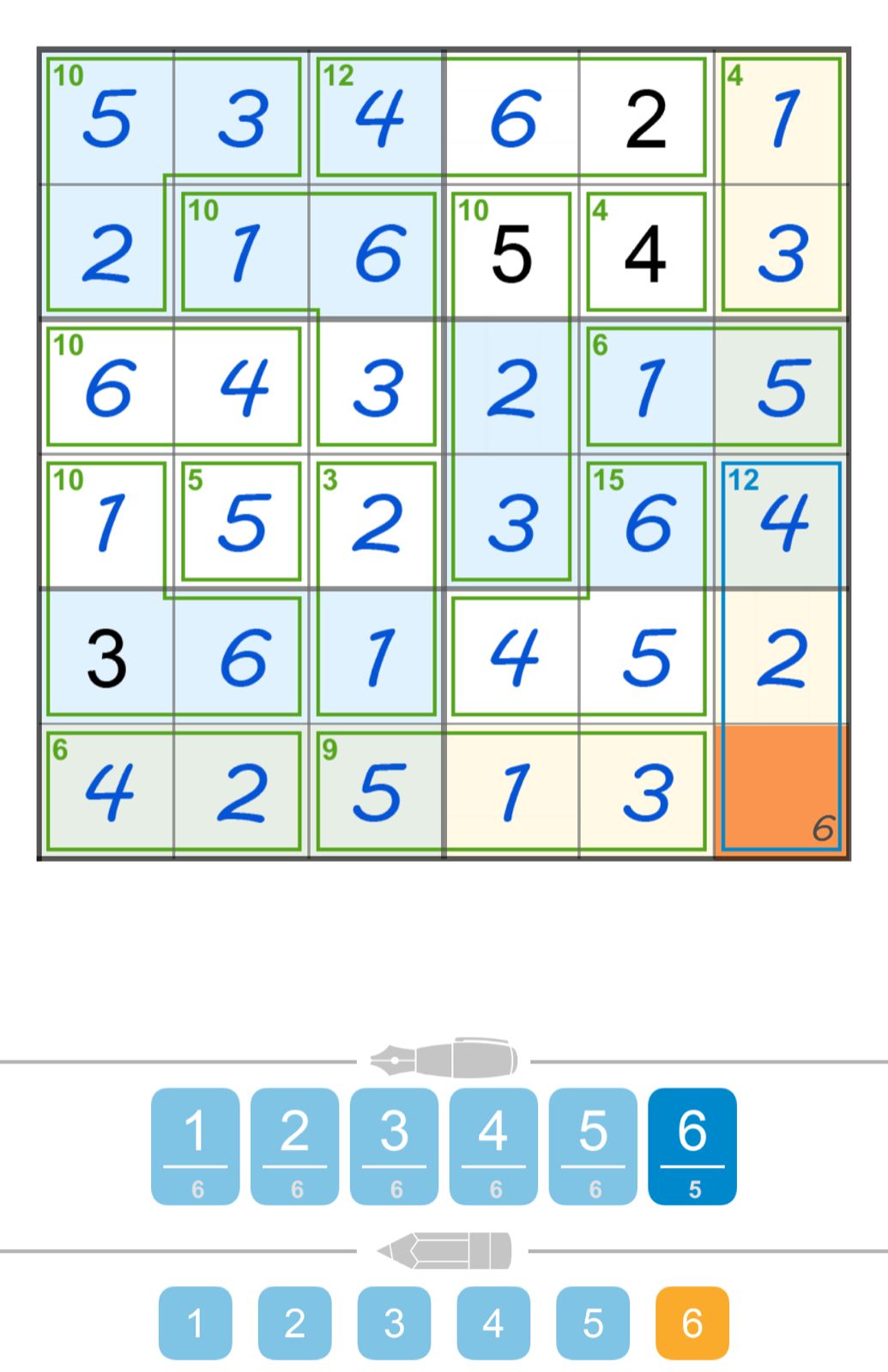
Task: Select the empty orange highlighted cell
Action: point(781,791)
